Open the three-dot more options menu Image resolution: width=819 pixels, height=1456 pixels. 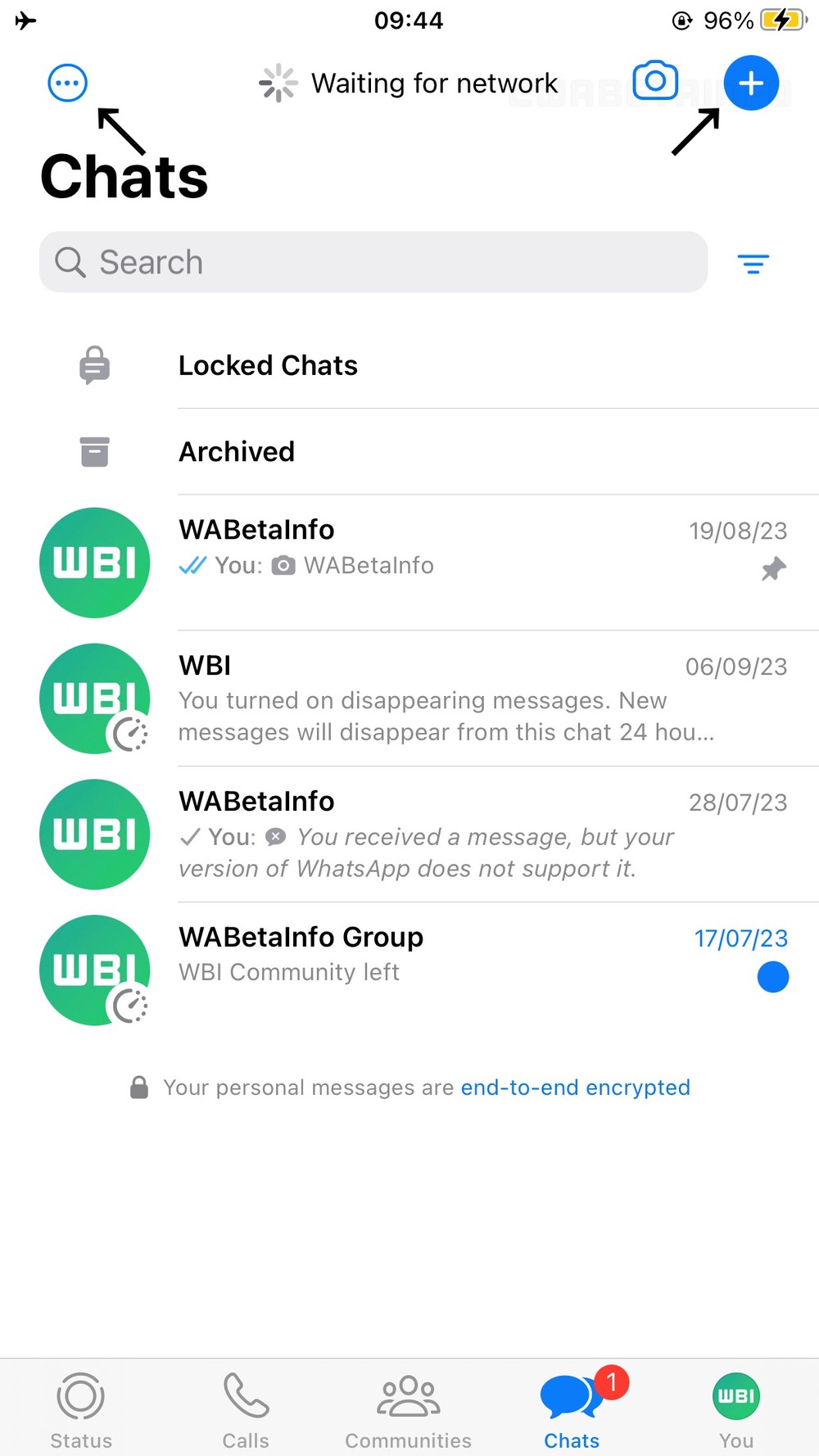(x=67, y=83)
